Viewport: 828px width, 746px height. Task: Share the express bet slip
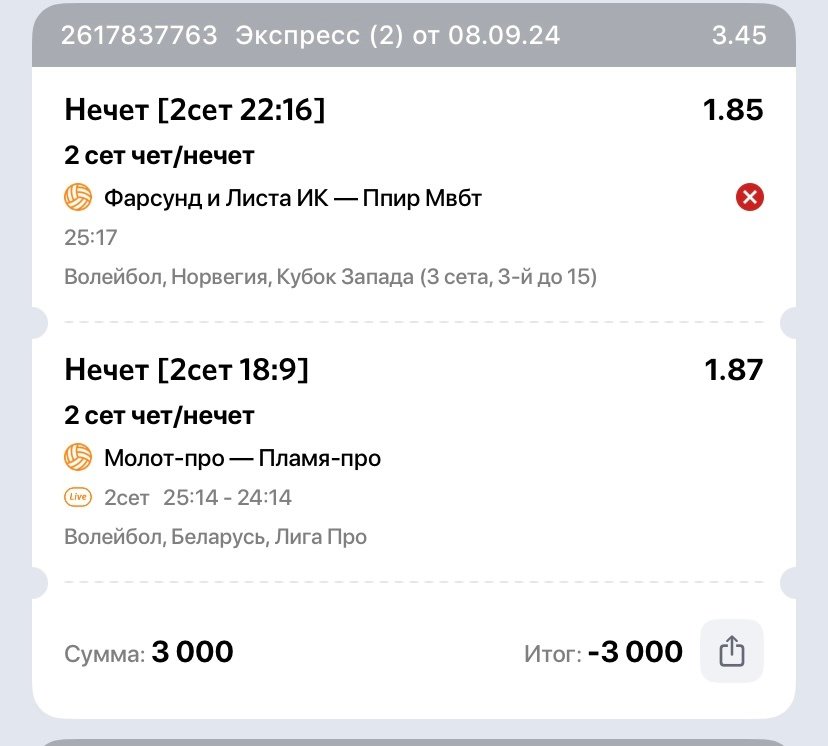[731, 652]
